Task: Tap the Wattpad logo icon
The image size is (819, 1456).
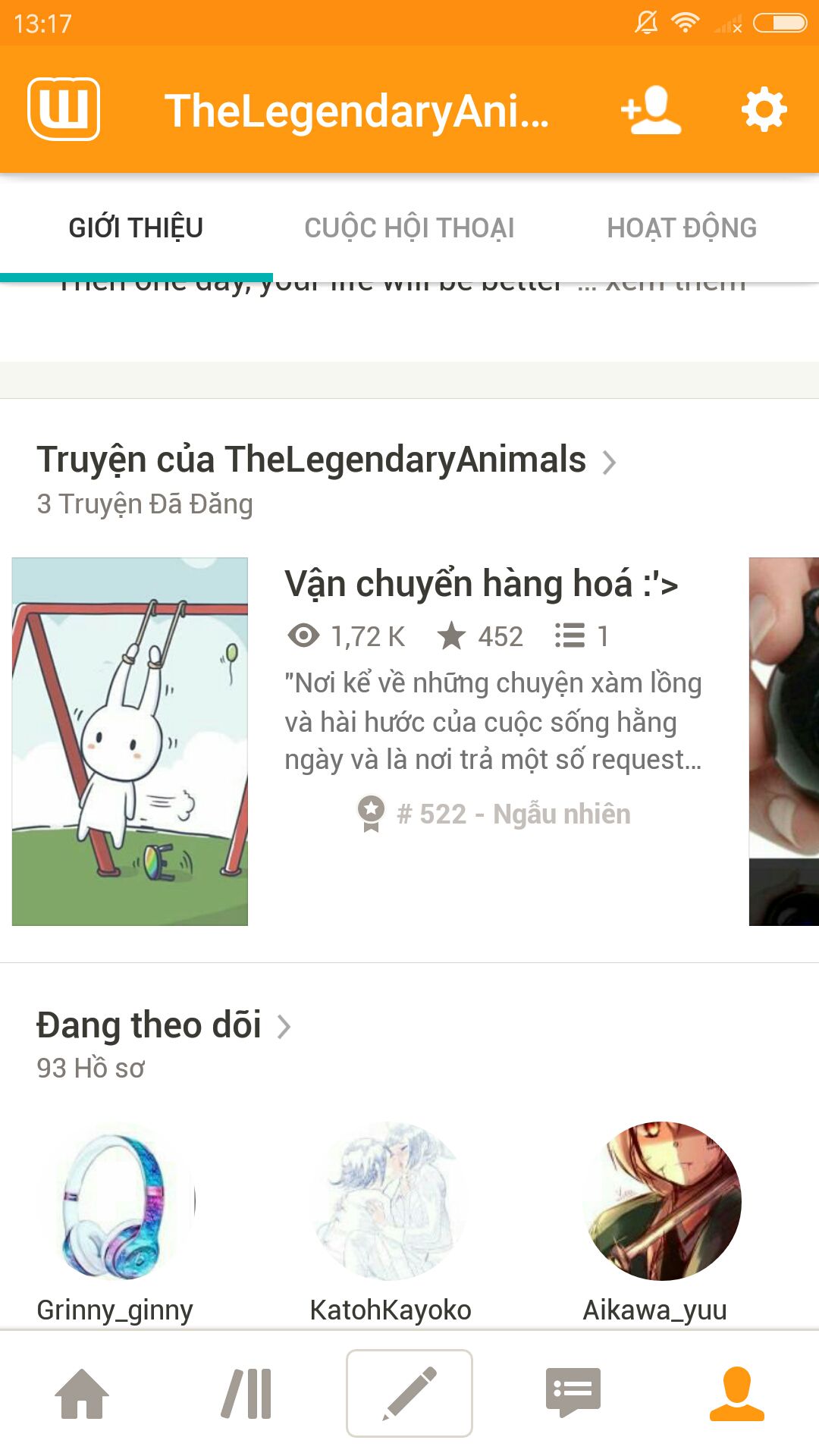Action: (64, 109)
